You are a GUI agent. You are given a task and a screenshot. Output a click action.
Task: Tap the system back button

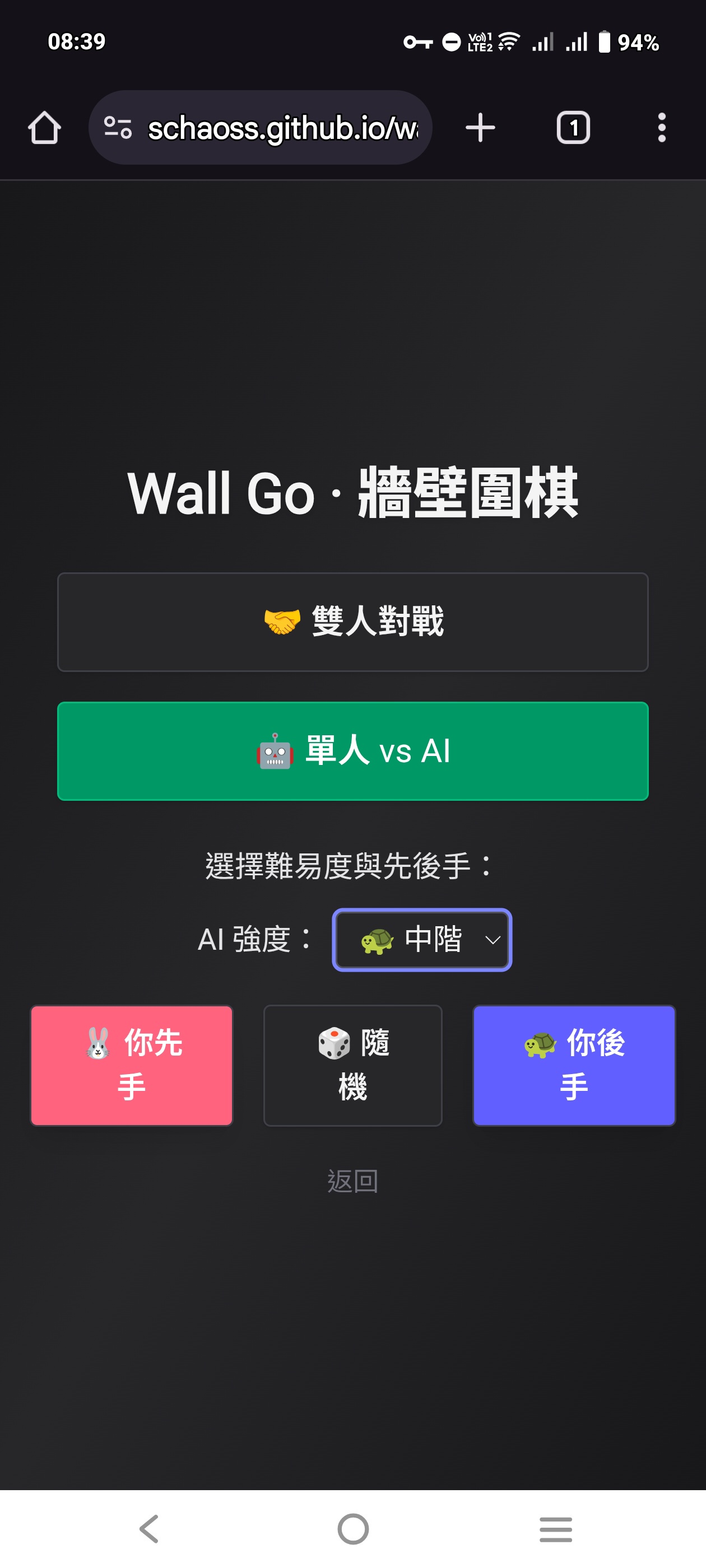click(x=150, y=1528)
